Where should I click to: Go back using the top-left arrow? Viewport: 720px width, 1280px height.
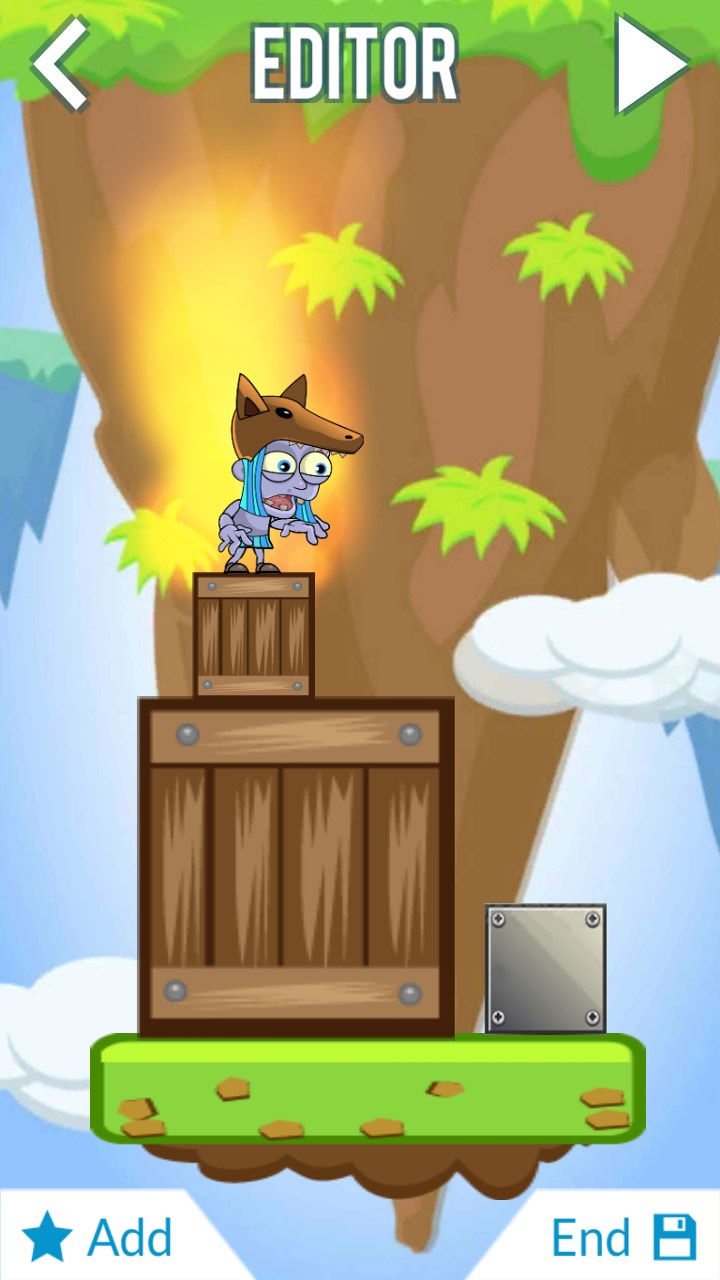(62, 63)
